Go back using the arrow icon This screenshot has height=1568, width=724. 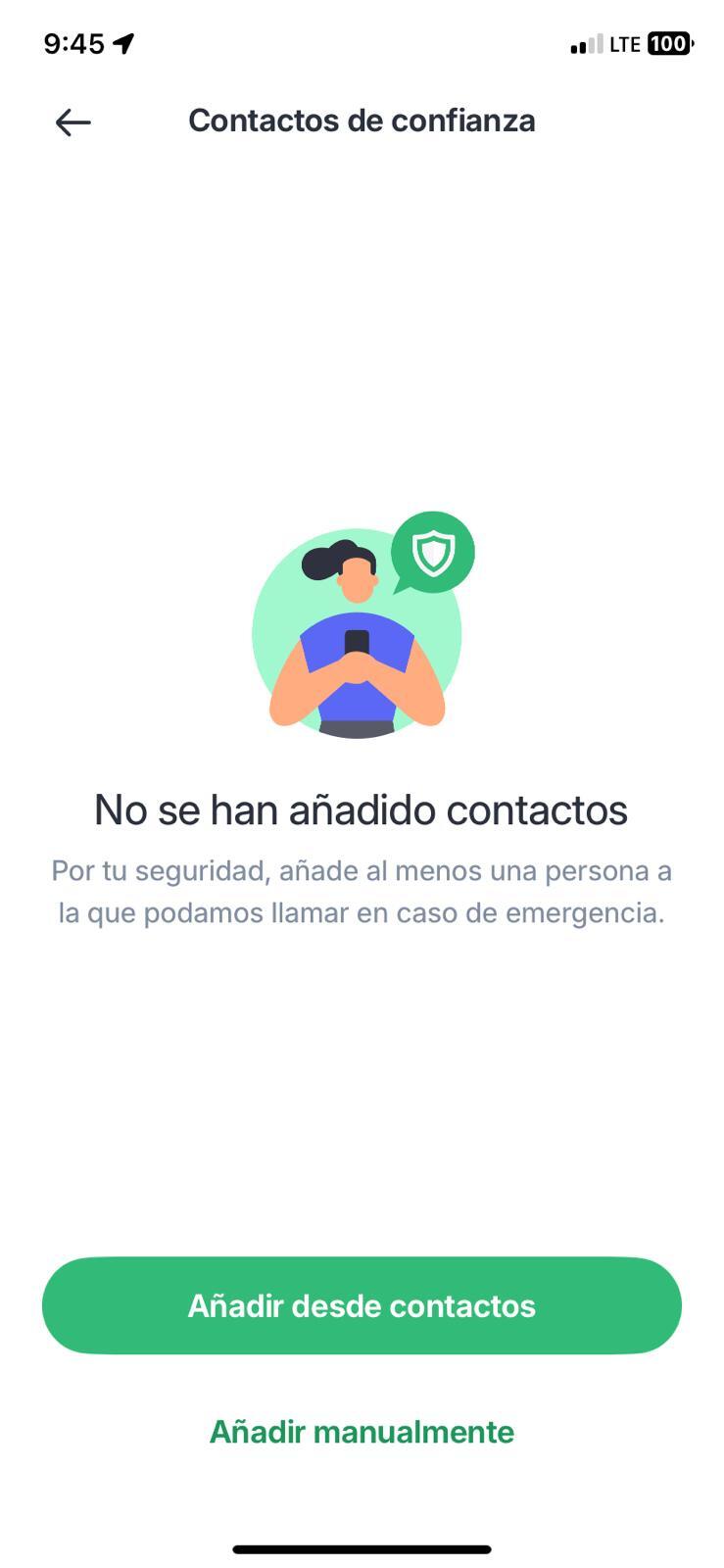coord(73,122)
